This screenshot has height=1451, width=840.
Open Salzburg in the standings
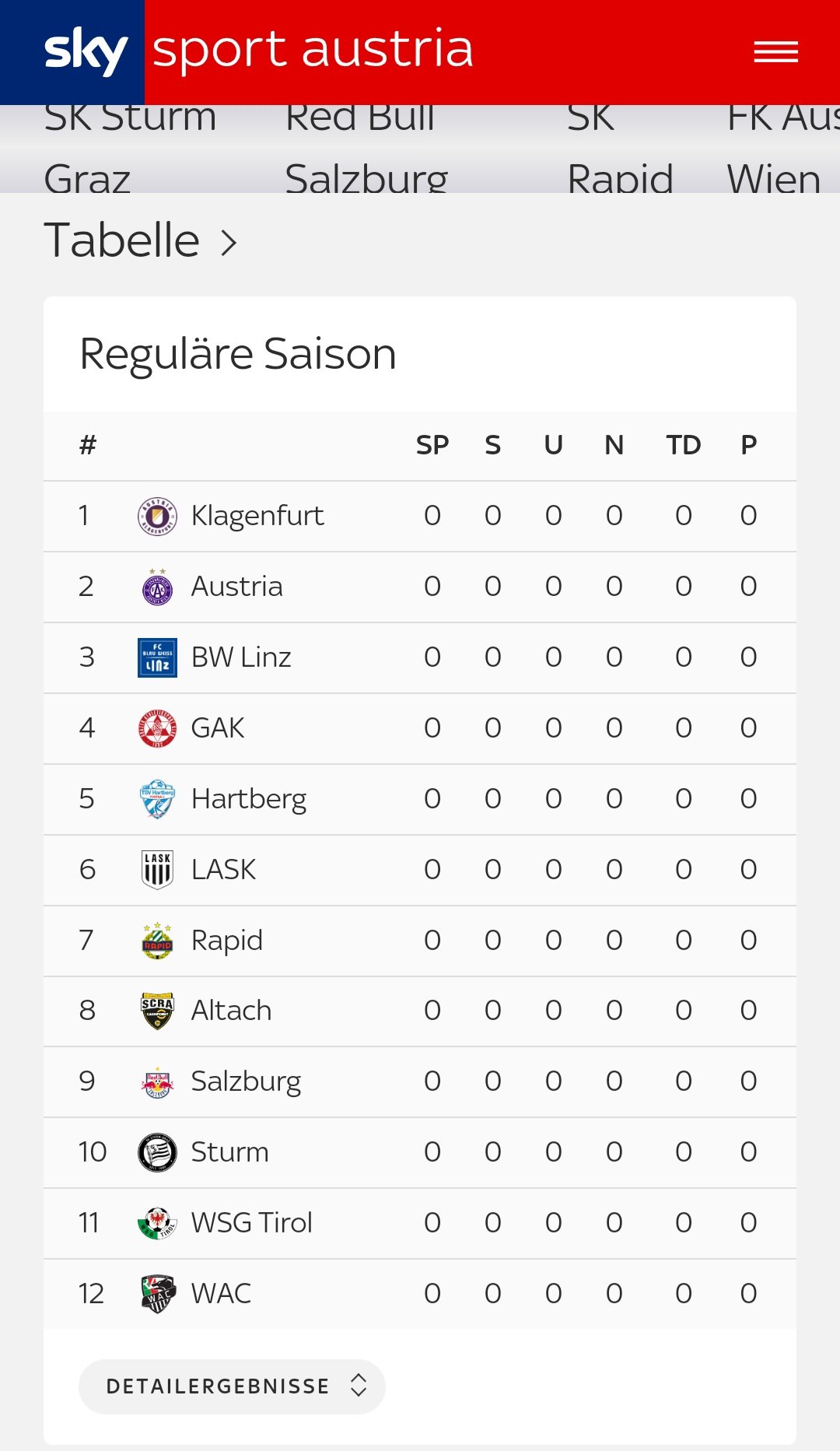[420, 1081]
